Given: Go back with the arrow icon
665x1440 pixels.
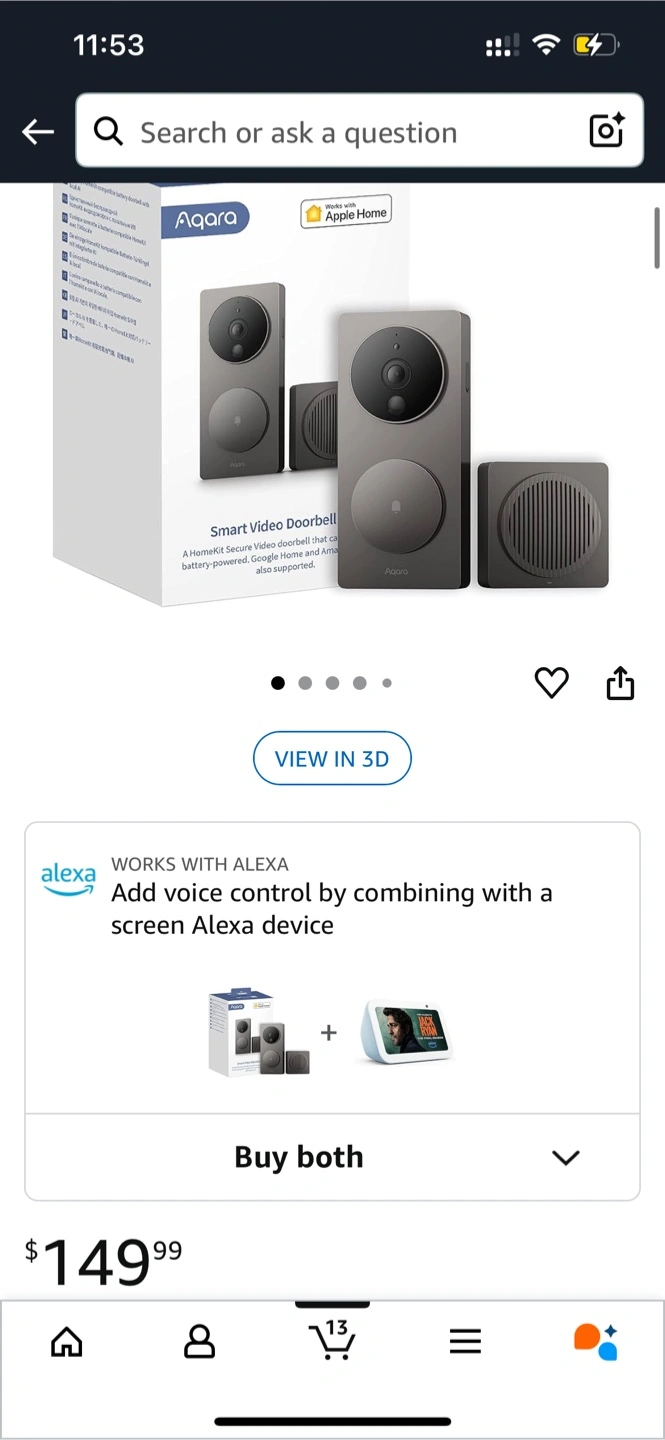Looking at the screenshot, I should tap(38, 131).
